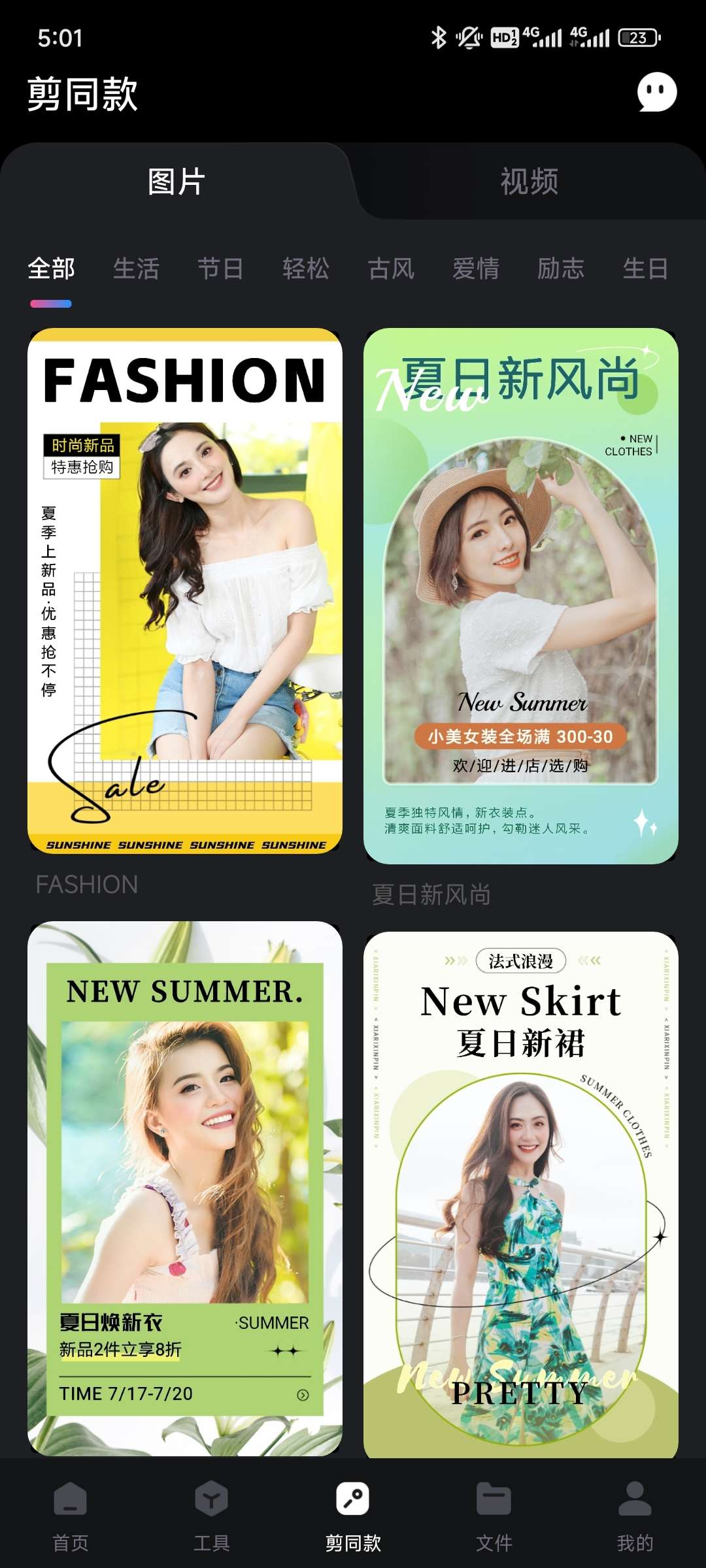Open the 文件 tab

pos(494,1514)
